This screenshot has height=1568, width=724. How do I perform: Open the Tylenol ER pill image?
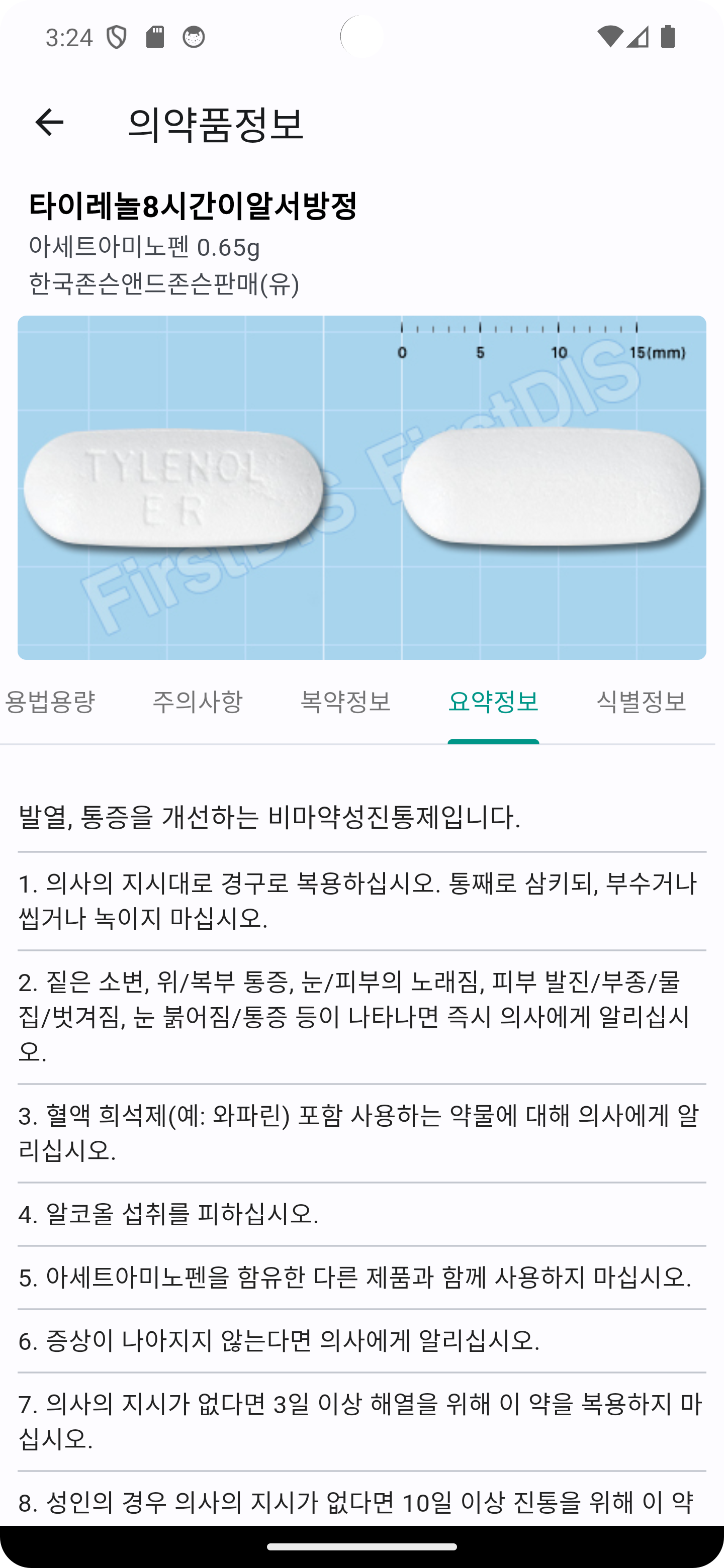coord(361,487)
